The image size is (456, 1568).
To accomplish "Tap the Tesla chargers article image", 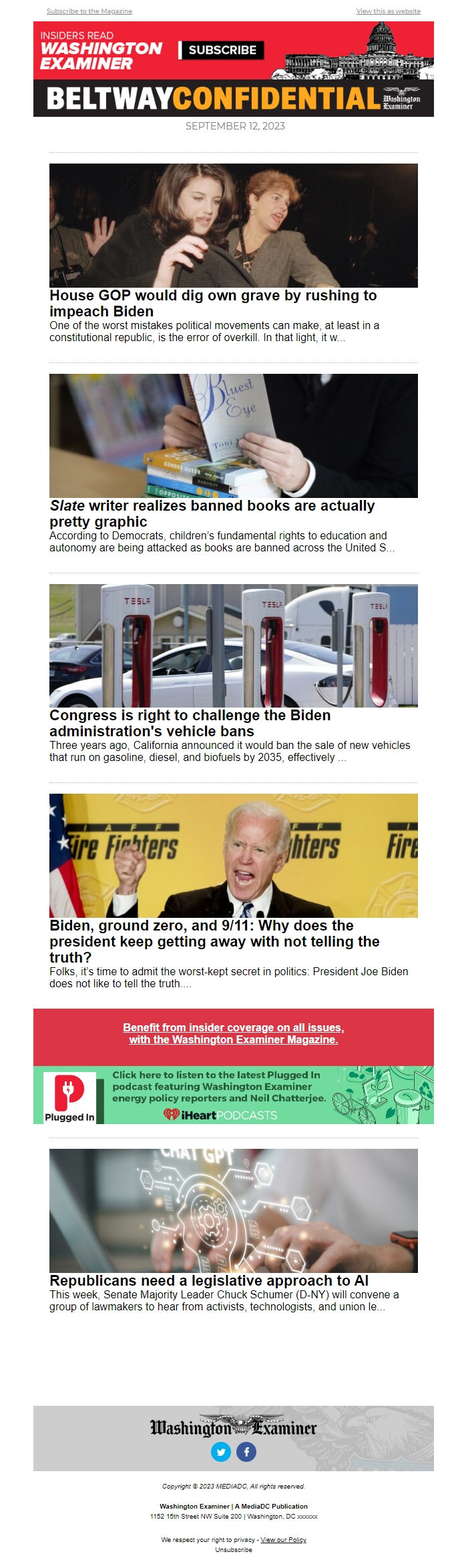I will point(233,645).
